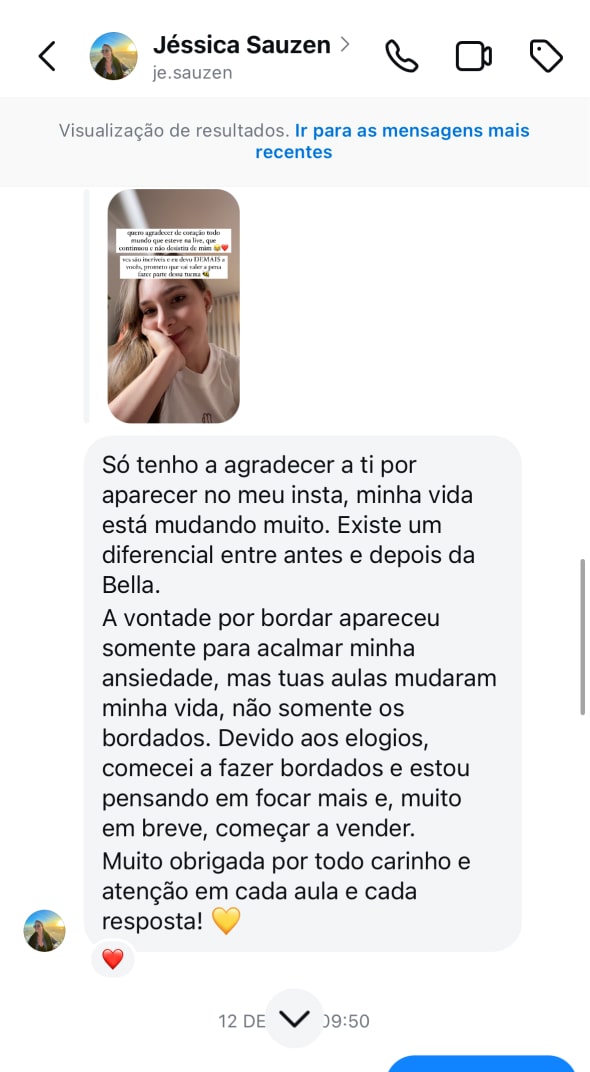Open the replied story thumbnail

pos(174,306)
